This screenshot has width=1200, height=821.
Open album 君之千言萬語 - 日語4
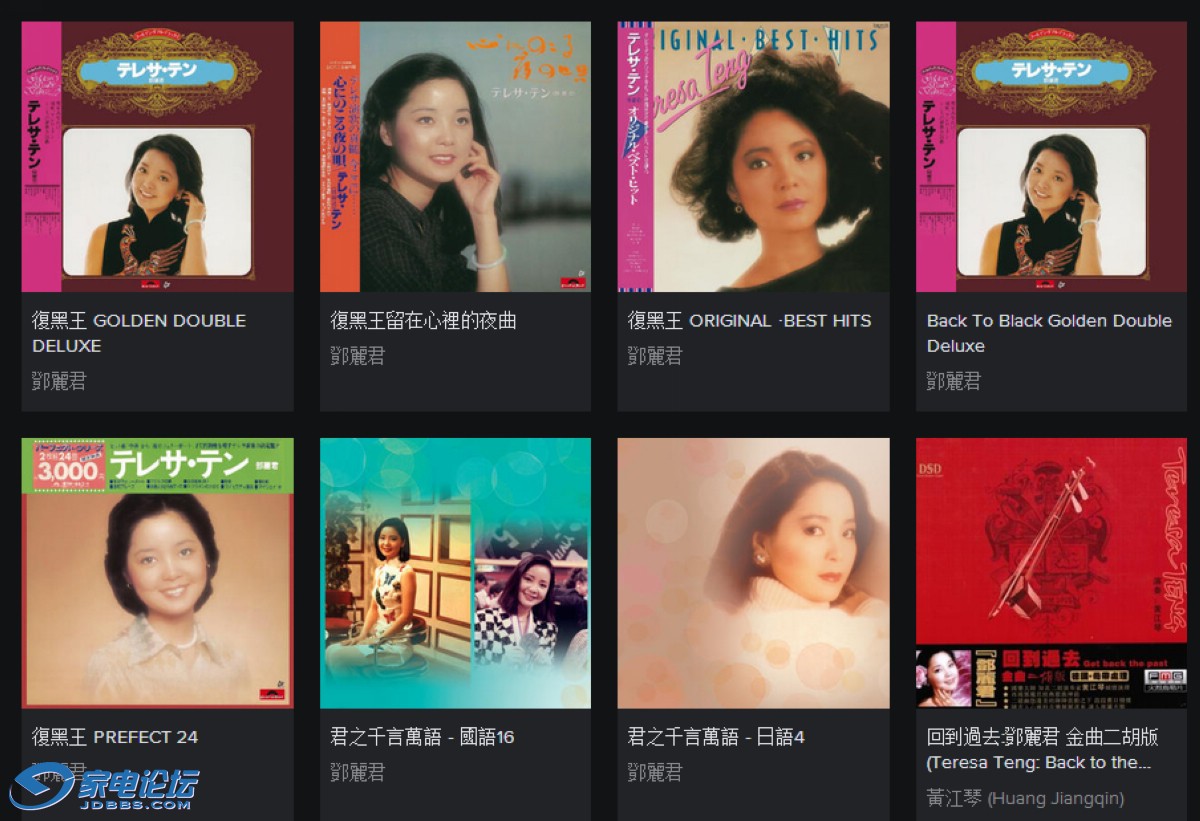(x=753, y=573)
